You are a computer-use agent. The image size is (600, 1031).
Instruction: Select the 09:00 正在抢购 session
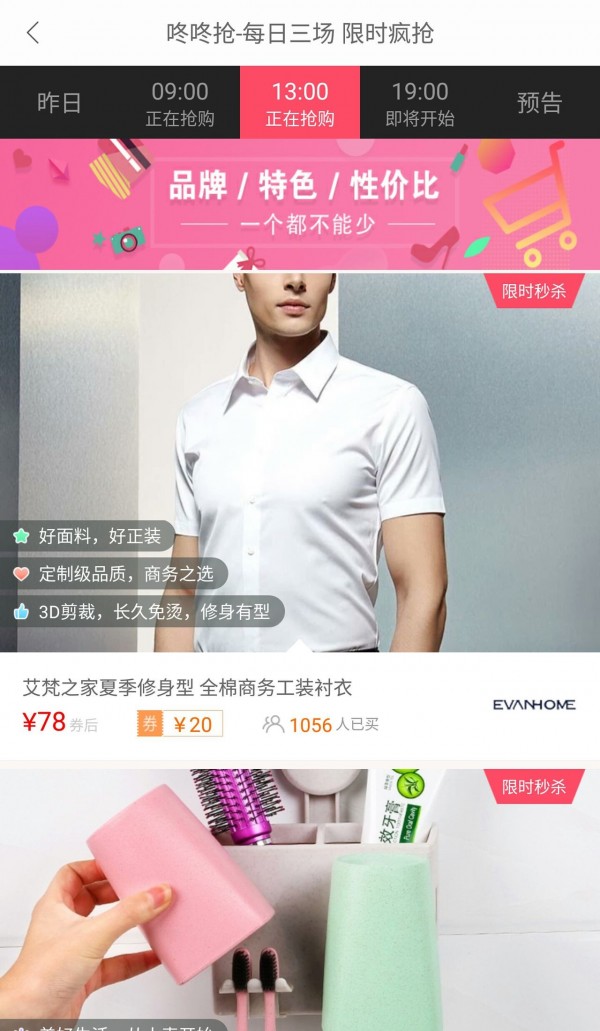(x=180, y=103)
